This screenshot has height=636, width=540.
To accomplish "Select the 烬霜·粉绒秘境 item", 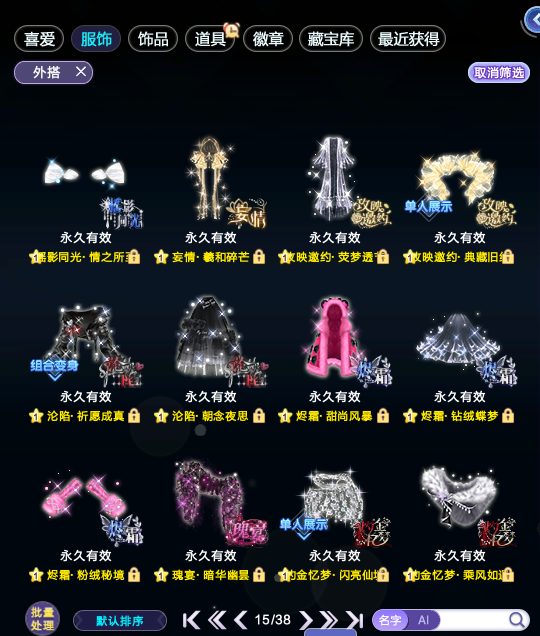I will 86,519.
